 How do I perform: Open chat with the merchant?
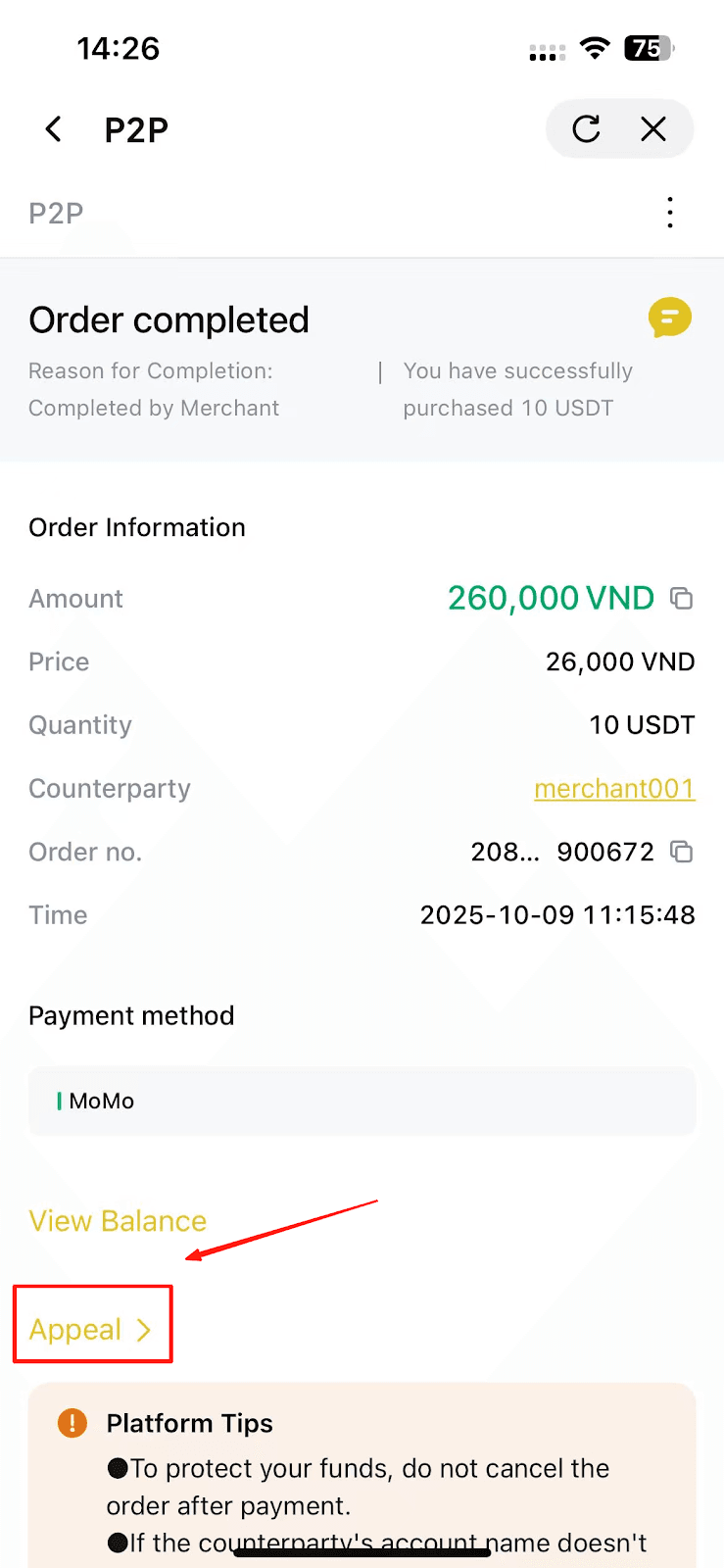click(x=670, y=318)
